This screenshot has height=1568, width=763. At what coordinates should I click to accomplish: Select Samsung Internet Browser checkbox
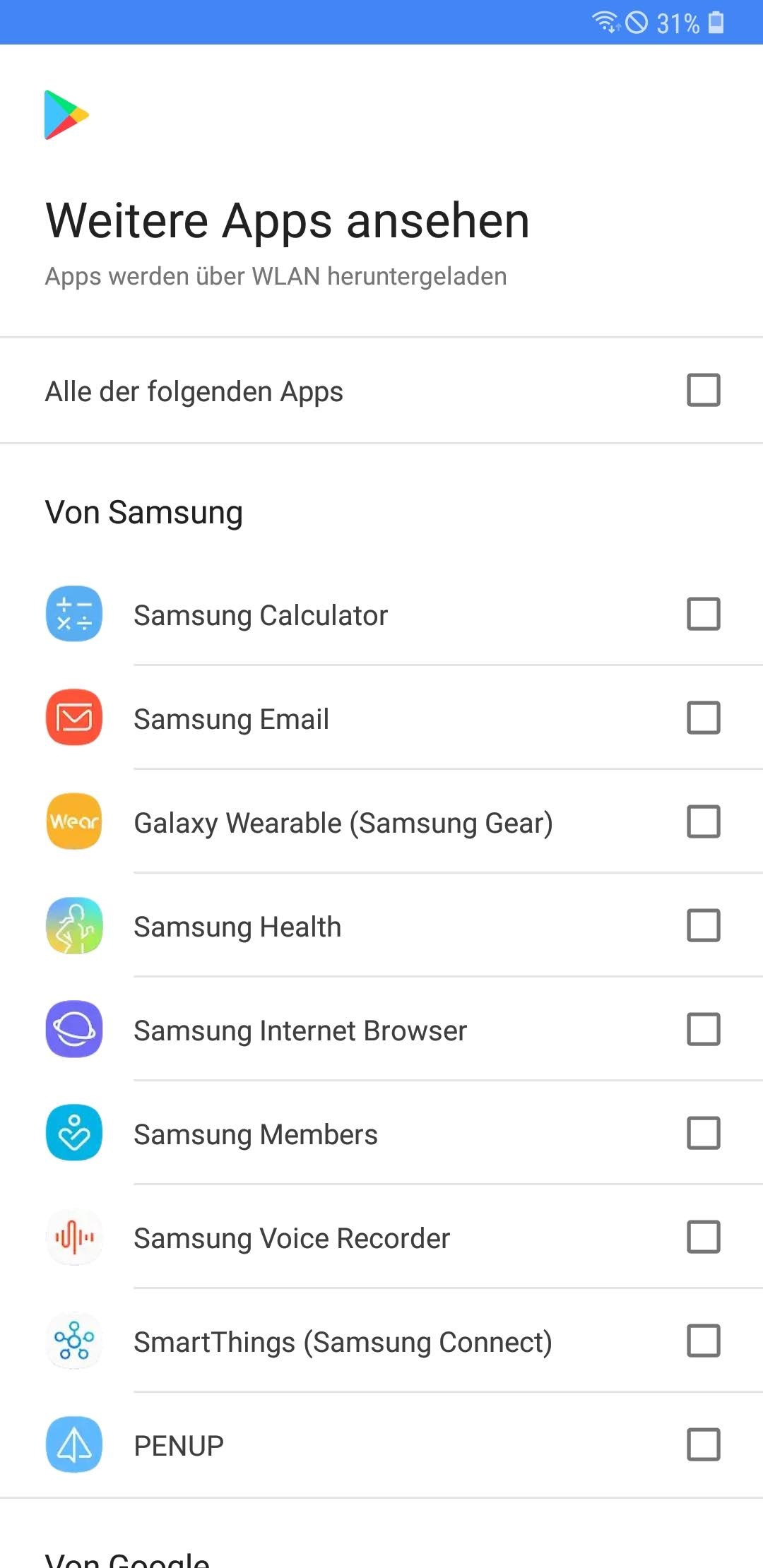[703, 1029]
